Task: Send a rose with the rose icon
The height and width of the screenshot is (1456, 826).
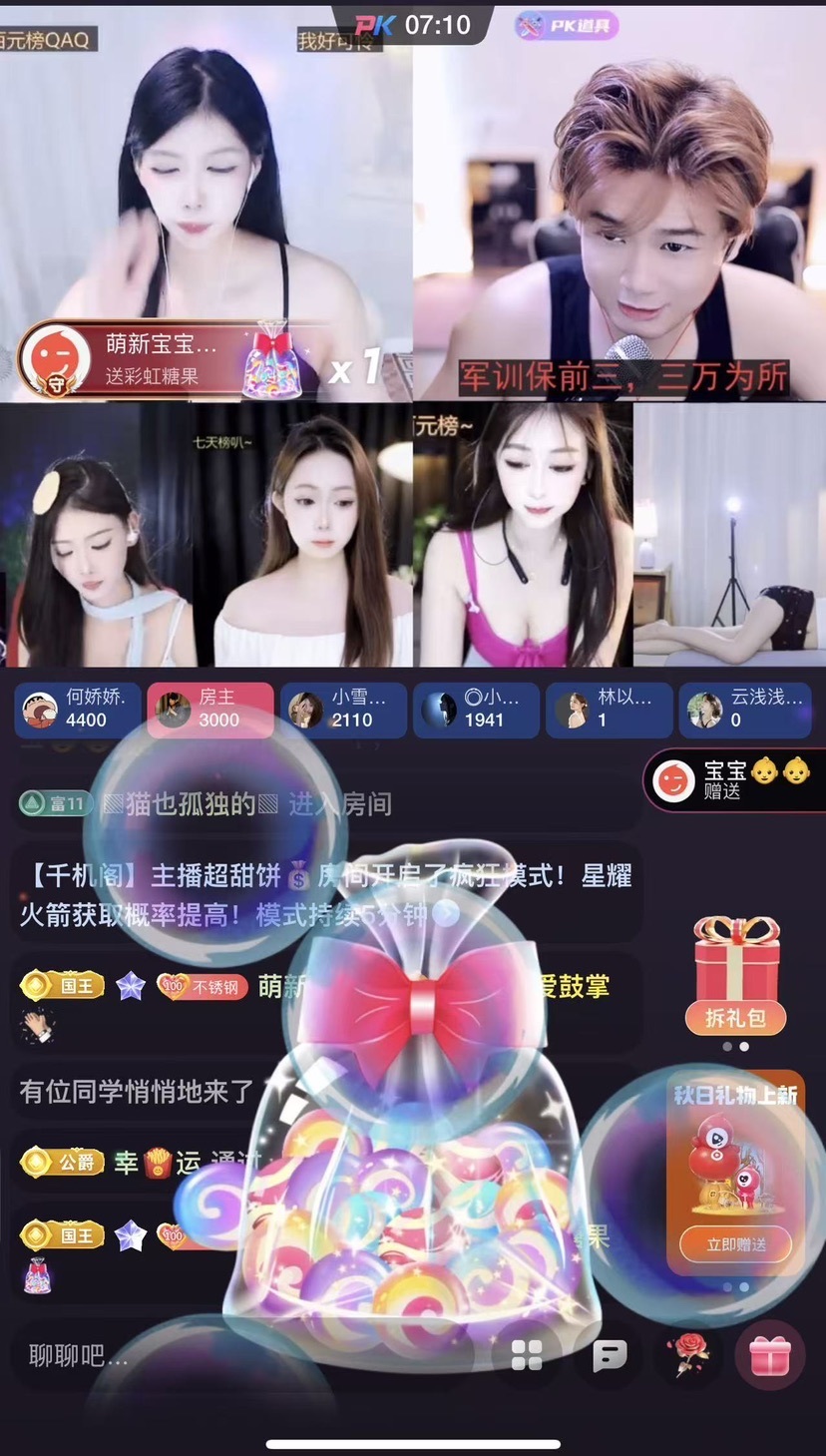Action: [688, 1355]
